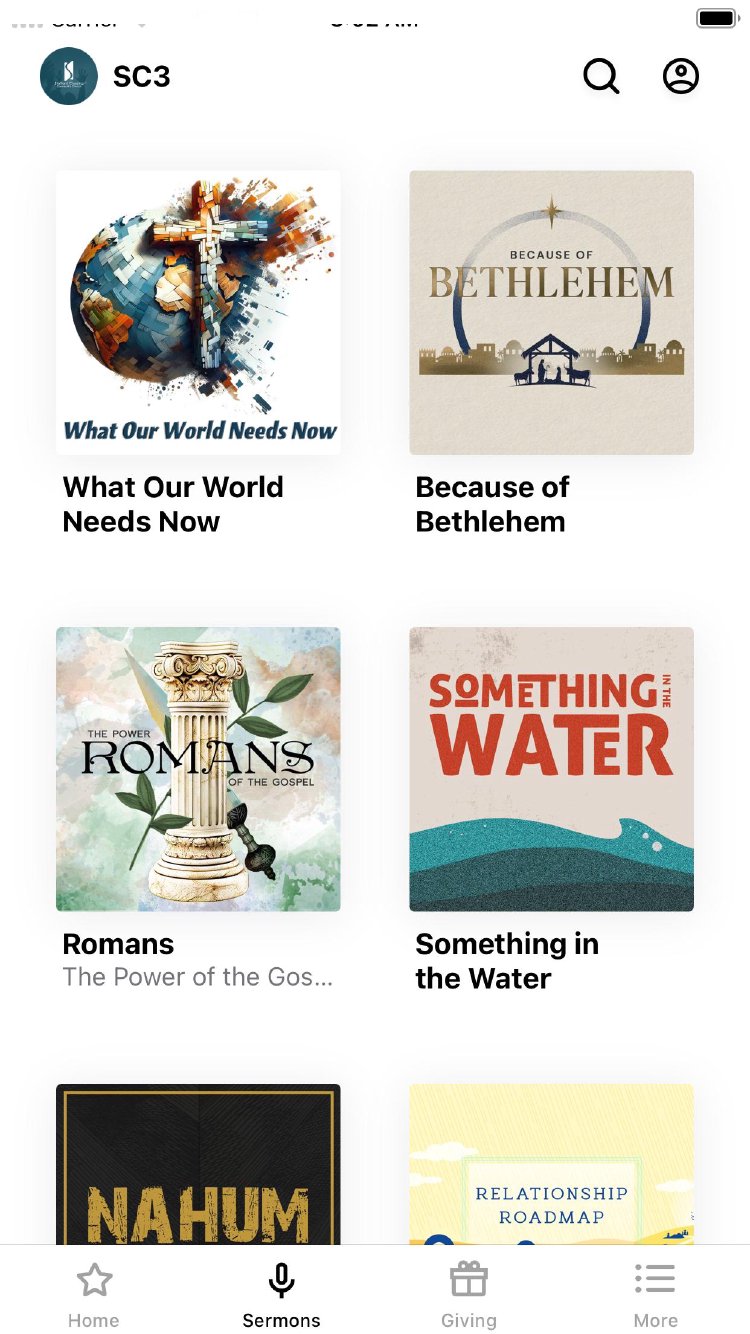Open the More tab

655,1295
